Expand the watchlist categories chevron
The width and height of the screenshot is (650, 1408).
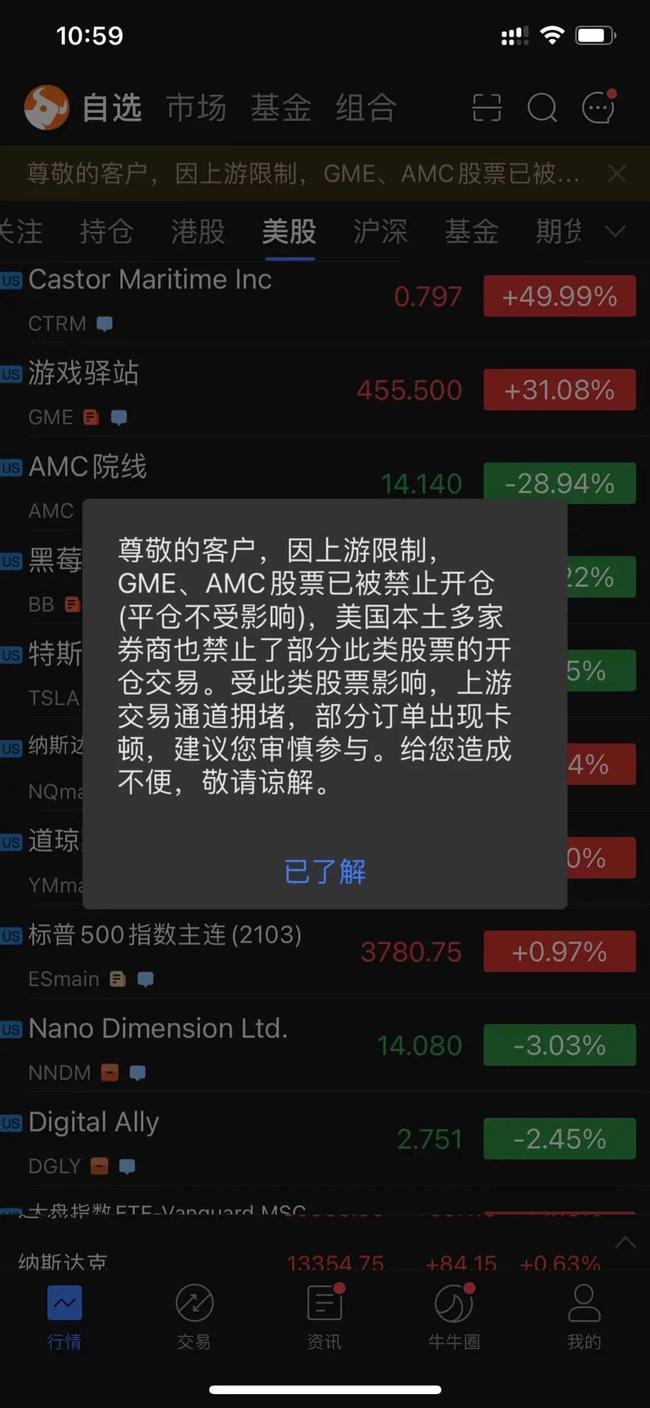[615, 232]
